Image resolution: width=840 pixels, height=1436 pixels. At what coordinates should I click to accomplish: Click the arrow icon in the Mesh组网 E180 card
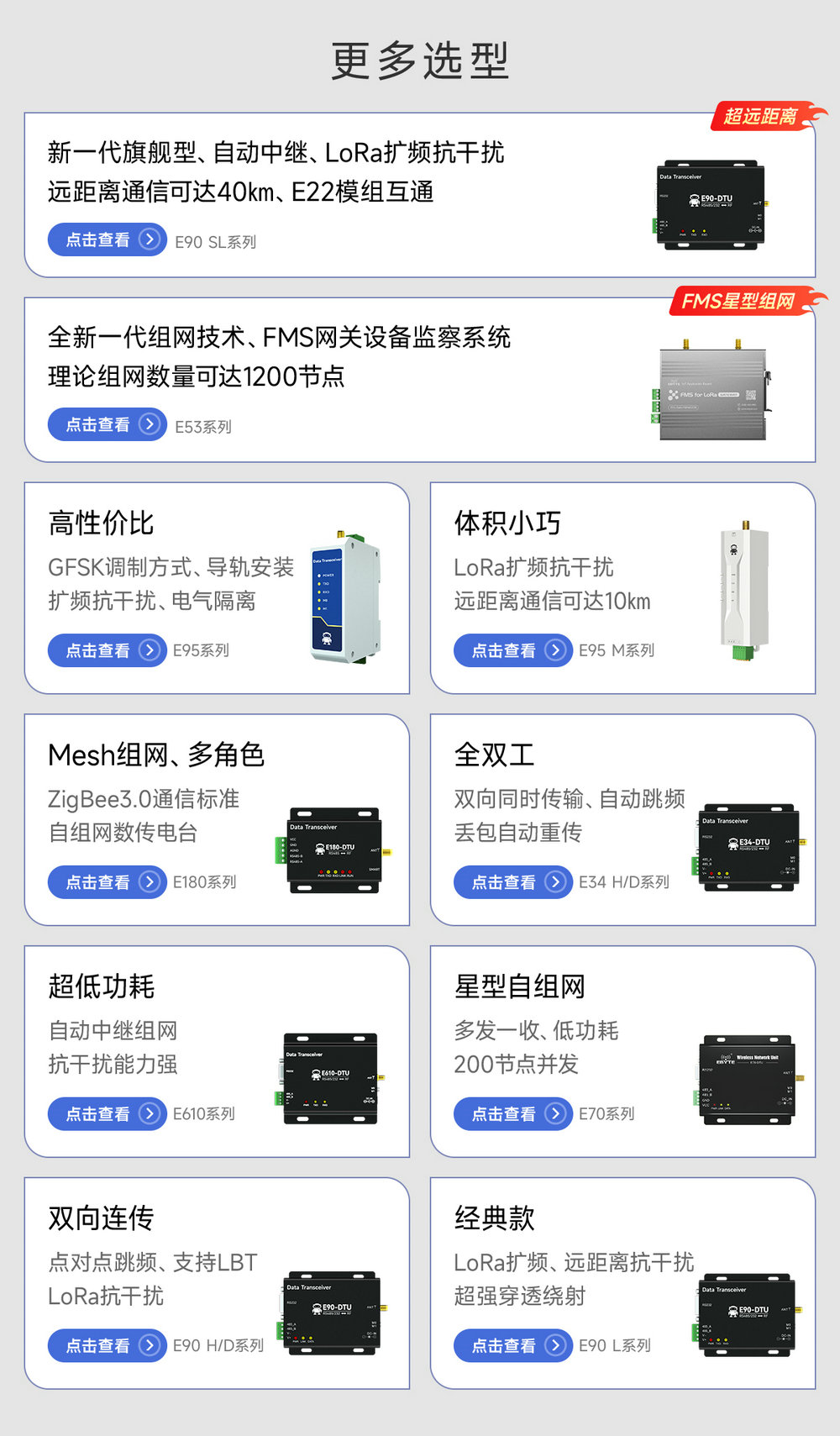(150, 882)
